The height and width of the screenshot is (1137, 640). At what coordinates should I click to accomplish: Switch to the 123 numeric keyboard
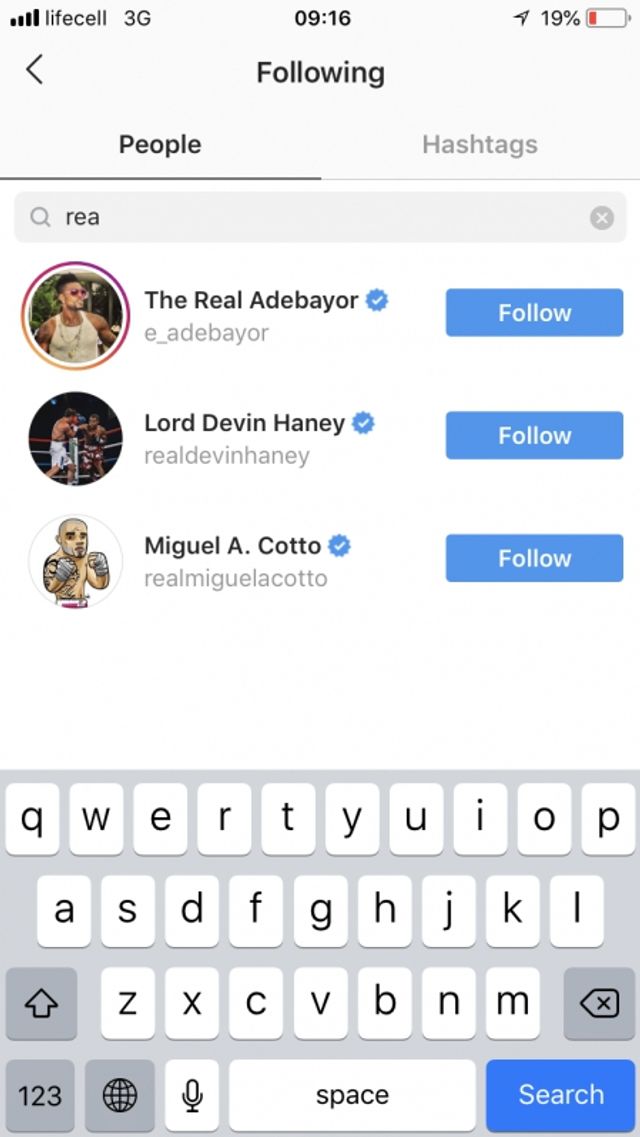(40, 1095)
